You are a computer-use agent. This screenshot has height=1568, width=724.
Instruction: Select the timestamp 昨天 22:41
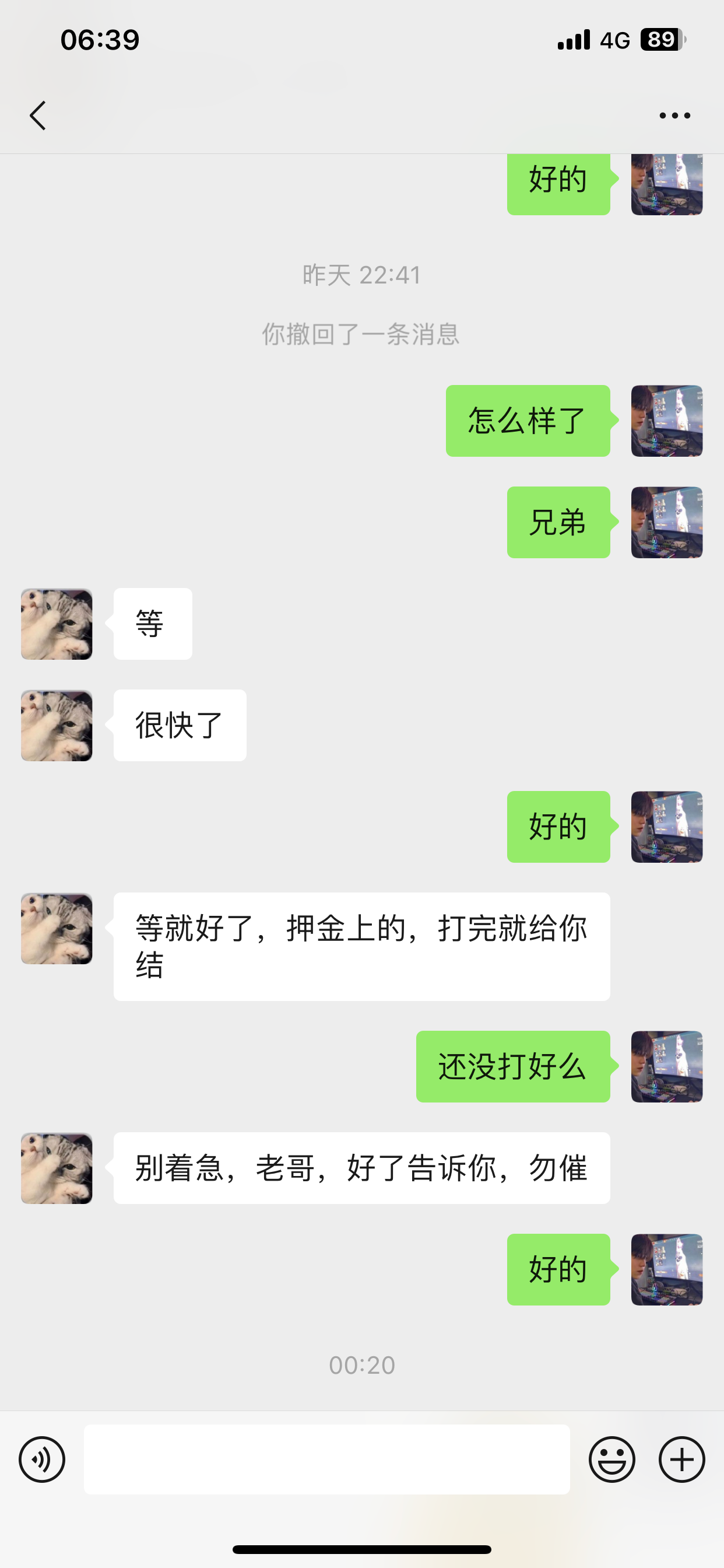[361, 275]
